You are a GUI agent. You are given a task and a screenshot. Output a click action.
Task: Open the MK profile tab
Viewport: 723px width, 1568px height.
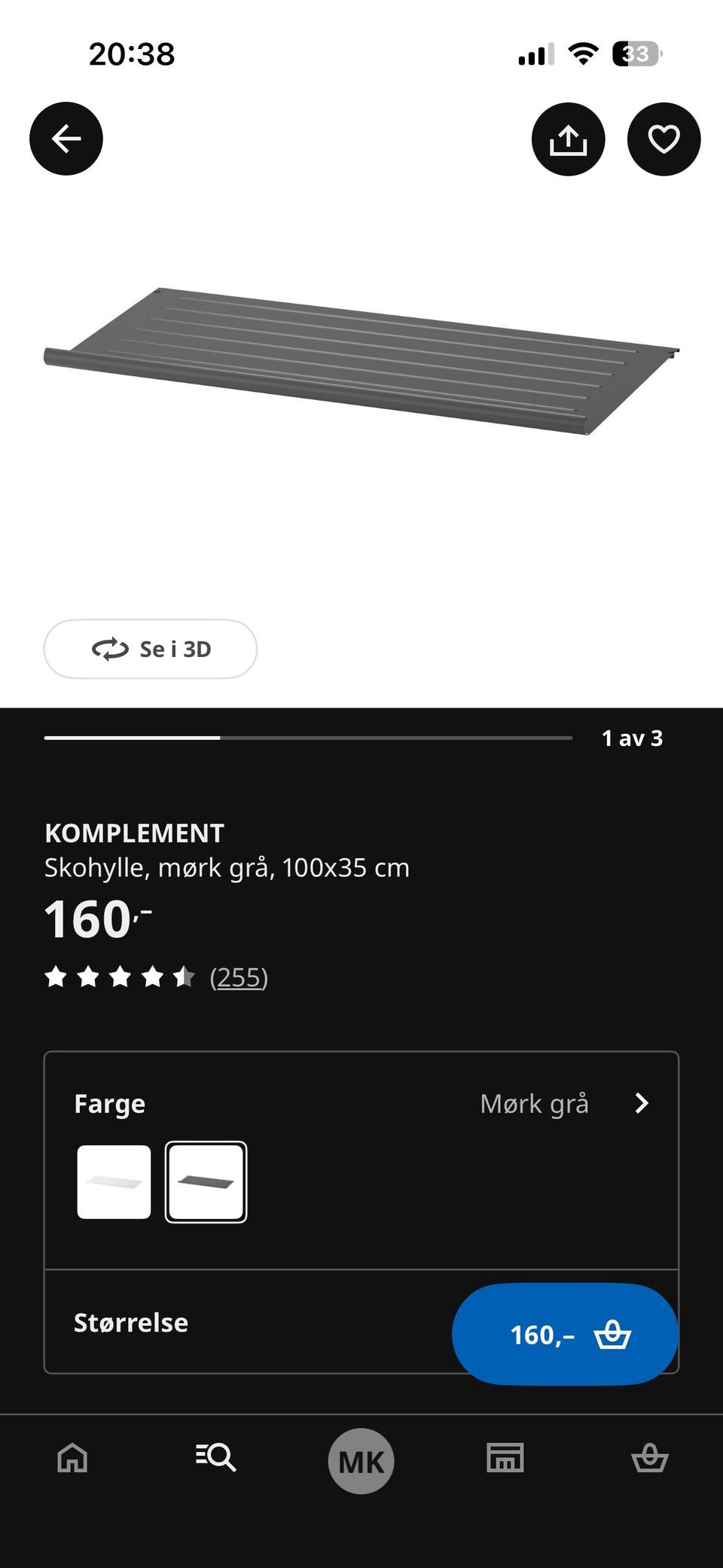point(361,1461)
